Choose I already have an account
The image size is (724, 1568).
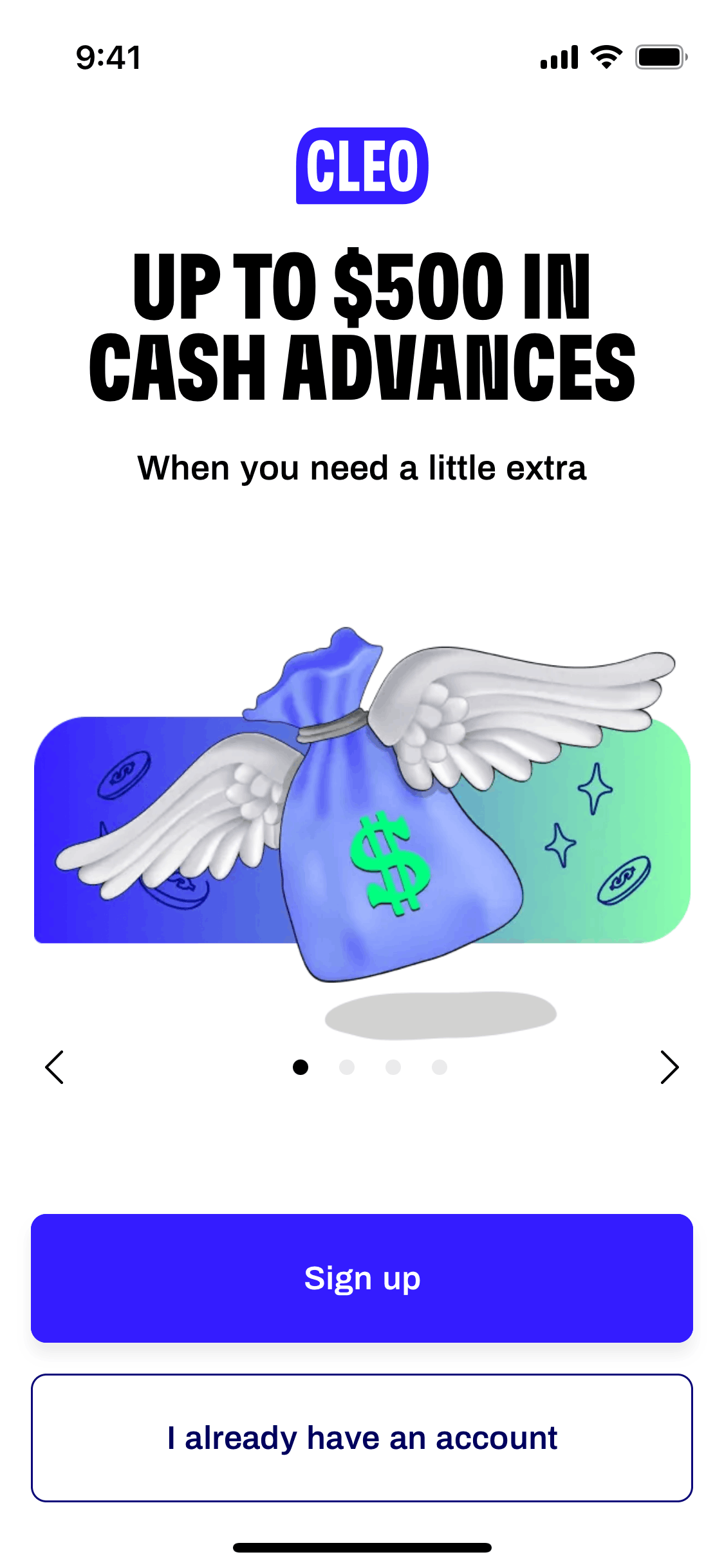362,1438
